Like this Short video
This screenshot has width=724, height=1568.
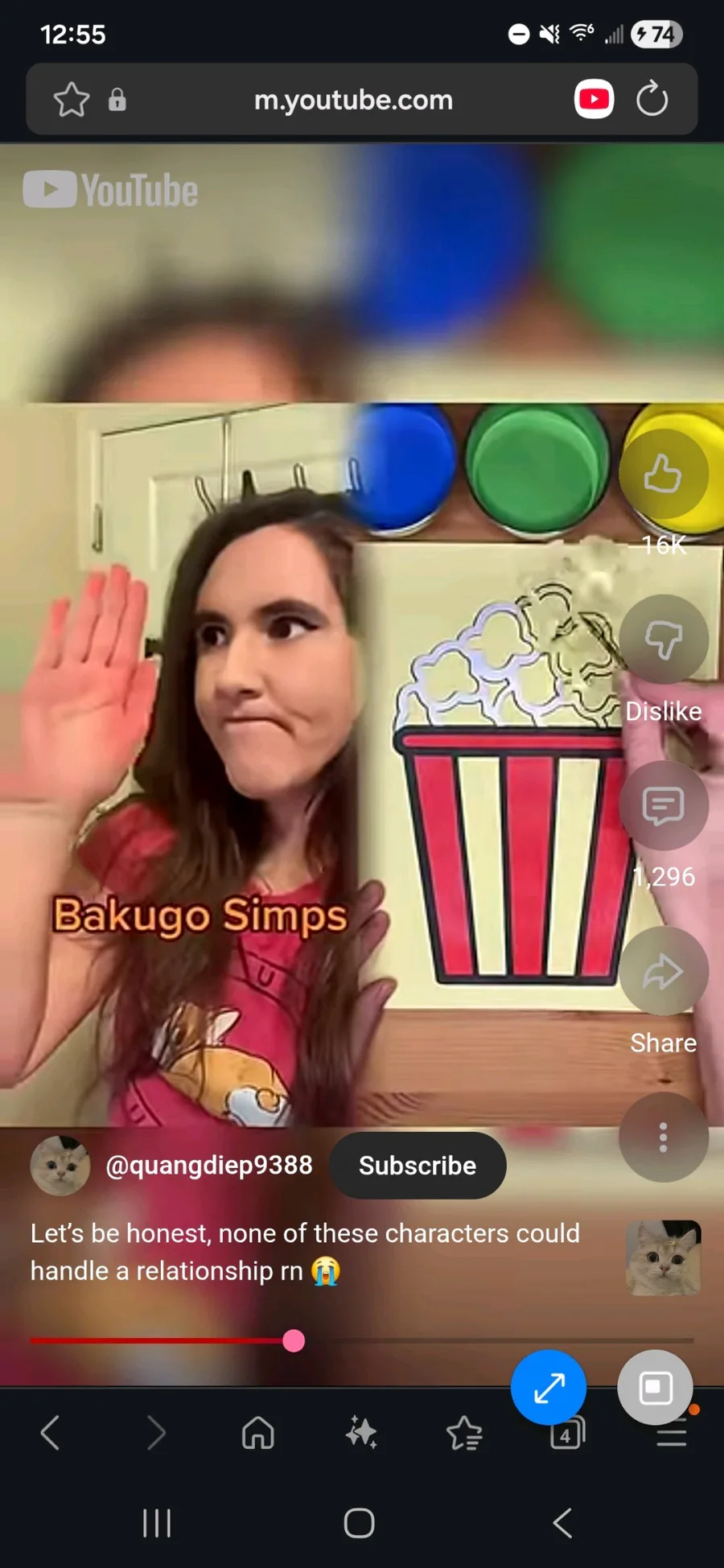coord(663,474)
